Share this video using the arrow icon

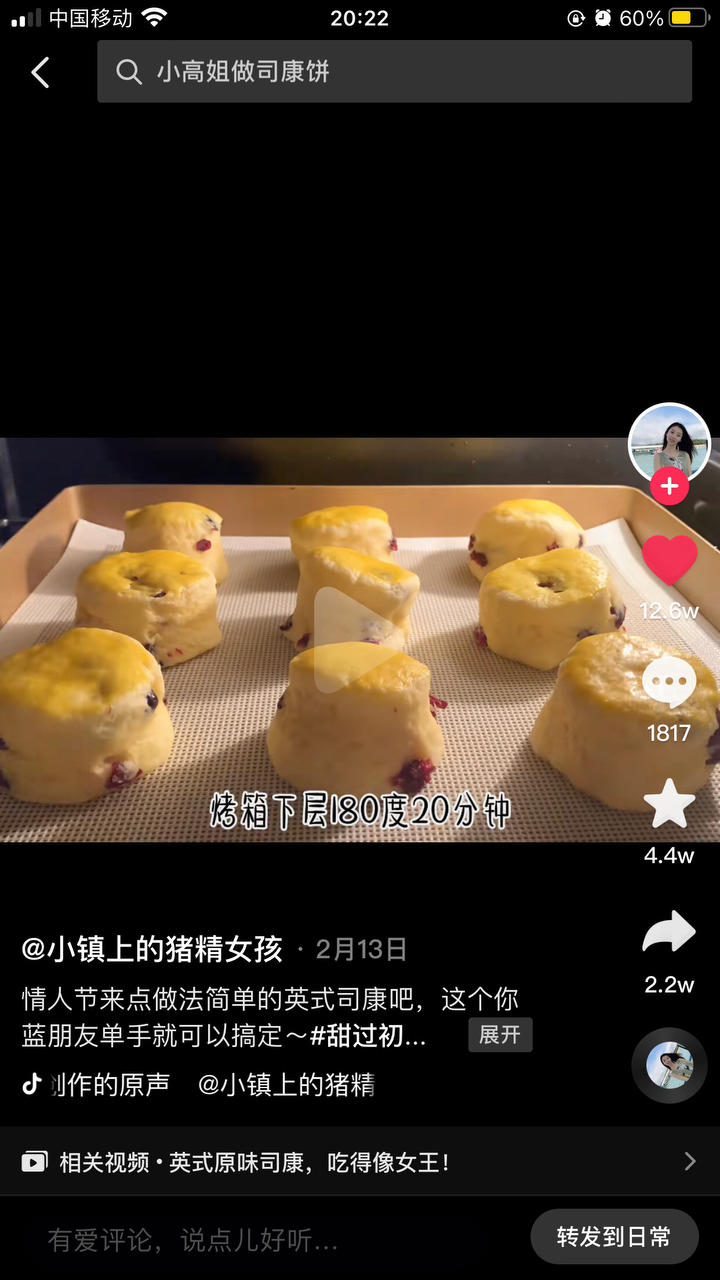coord(669,932)
